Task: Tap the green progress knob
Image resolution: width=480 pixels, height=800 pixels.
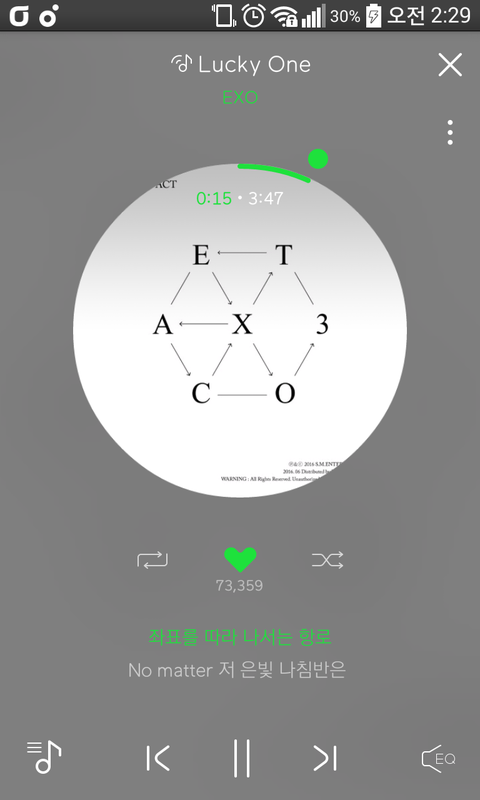Action: point(318,159)
